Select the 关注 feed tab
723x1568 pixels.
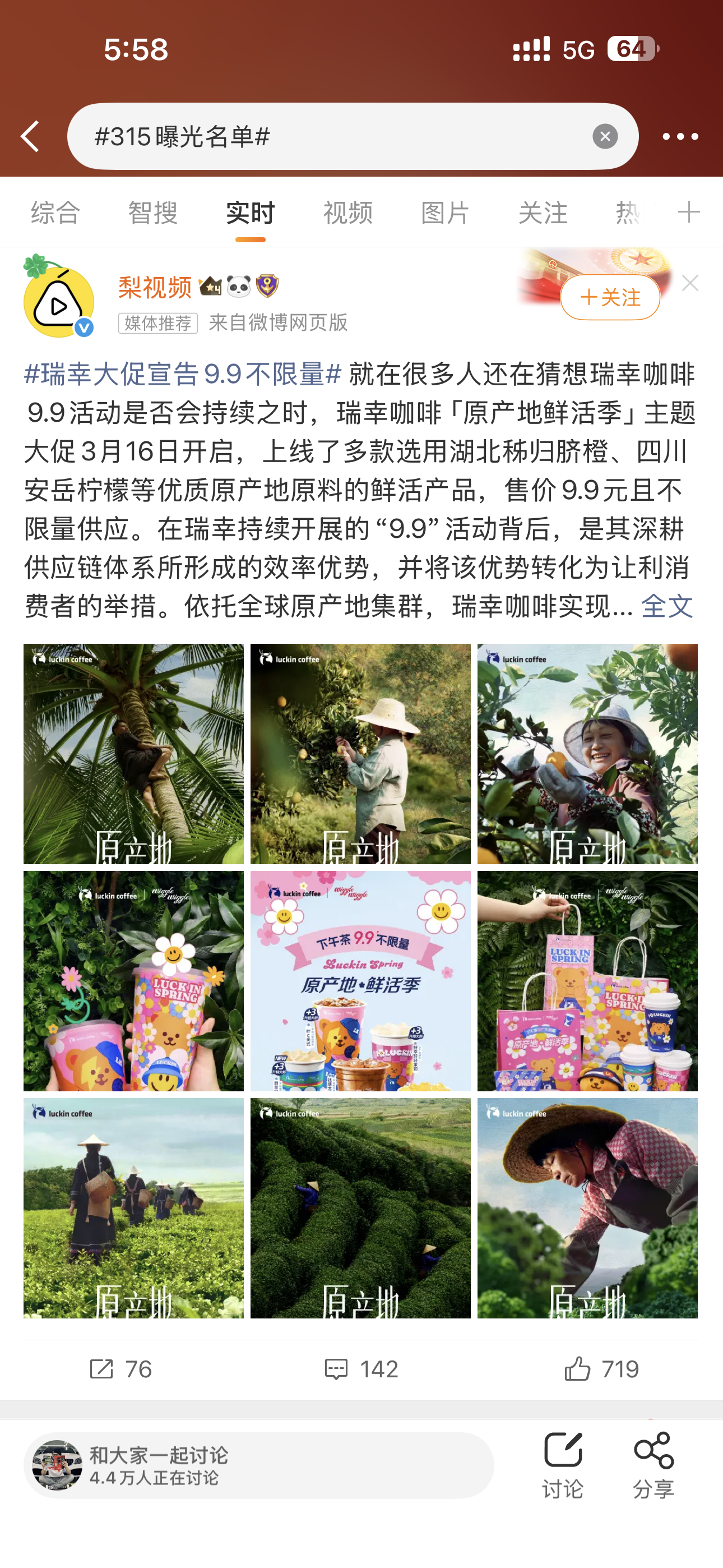[x=544, y=213]
